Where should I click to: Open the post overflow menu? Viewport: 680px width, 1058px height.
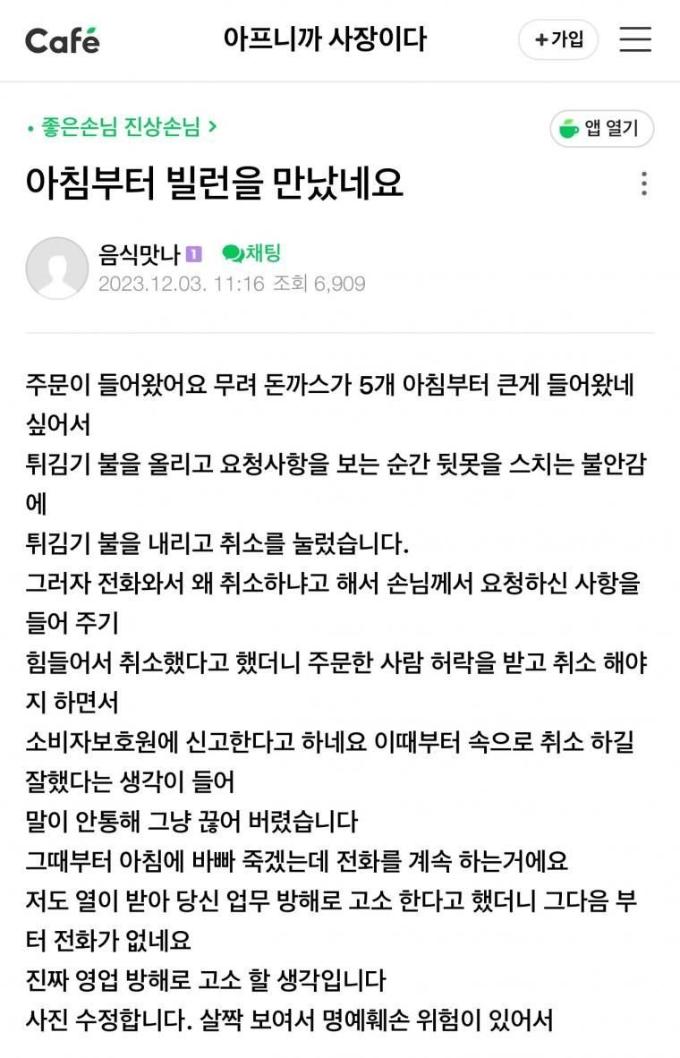click(644, 183)
